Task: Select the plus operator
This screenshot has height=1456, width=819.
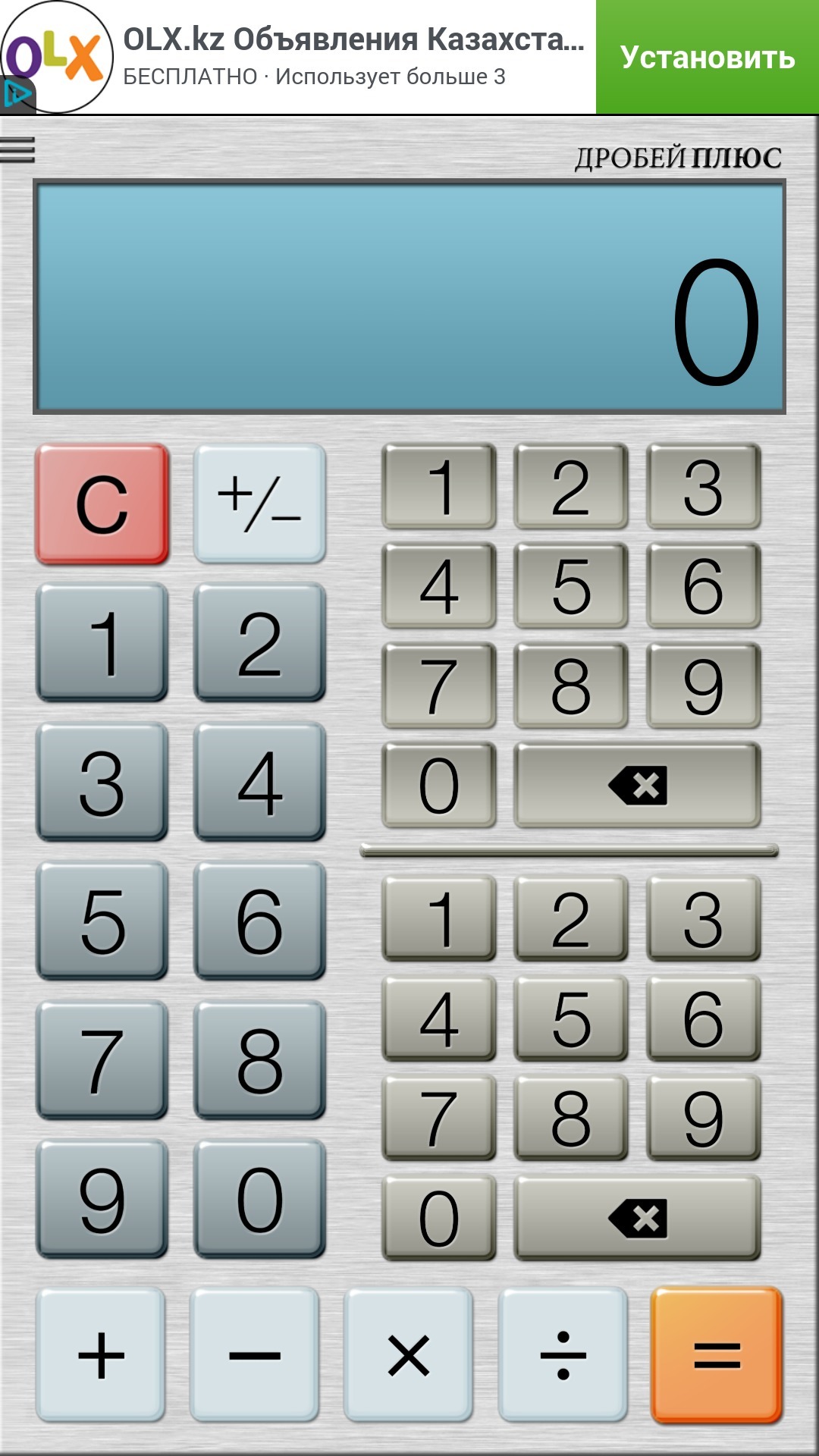Action: pos(101,1354)
